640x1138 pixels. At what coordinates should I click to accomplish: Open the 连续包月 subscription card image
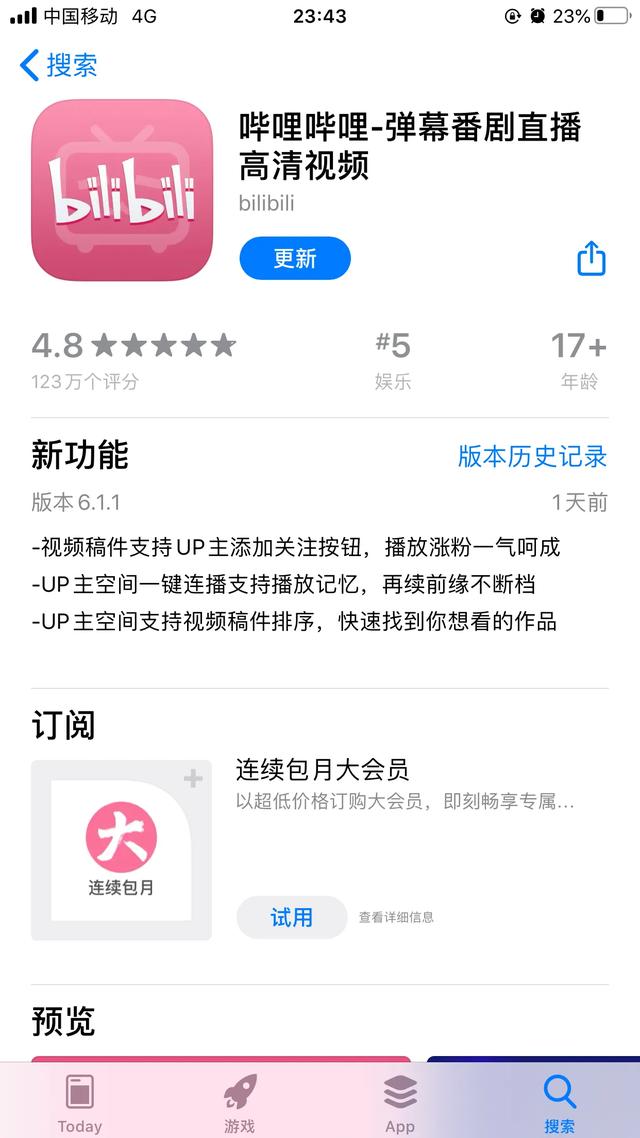pyautogui.click(x=121, y=850)
